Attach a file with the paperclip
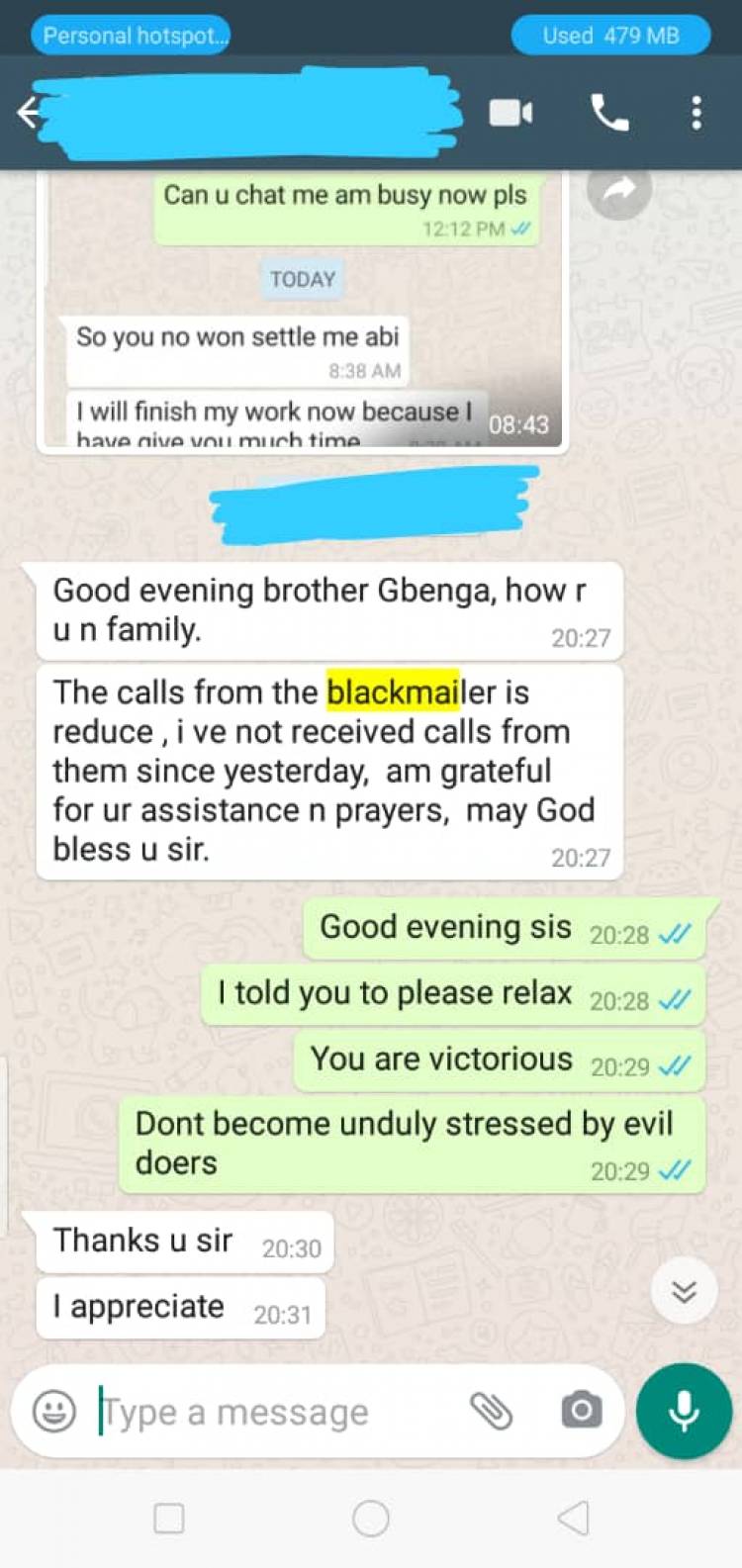 [491, 1411]
